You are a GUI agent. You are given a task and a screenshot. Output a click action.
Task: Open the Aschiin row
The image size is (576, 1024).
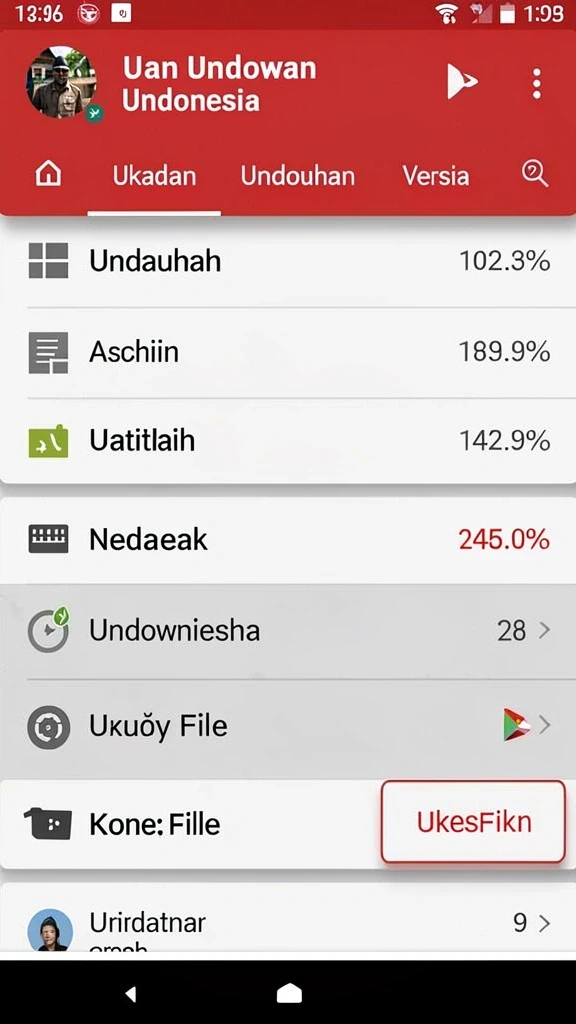(288, 352)
